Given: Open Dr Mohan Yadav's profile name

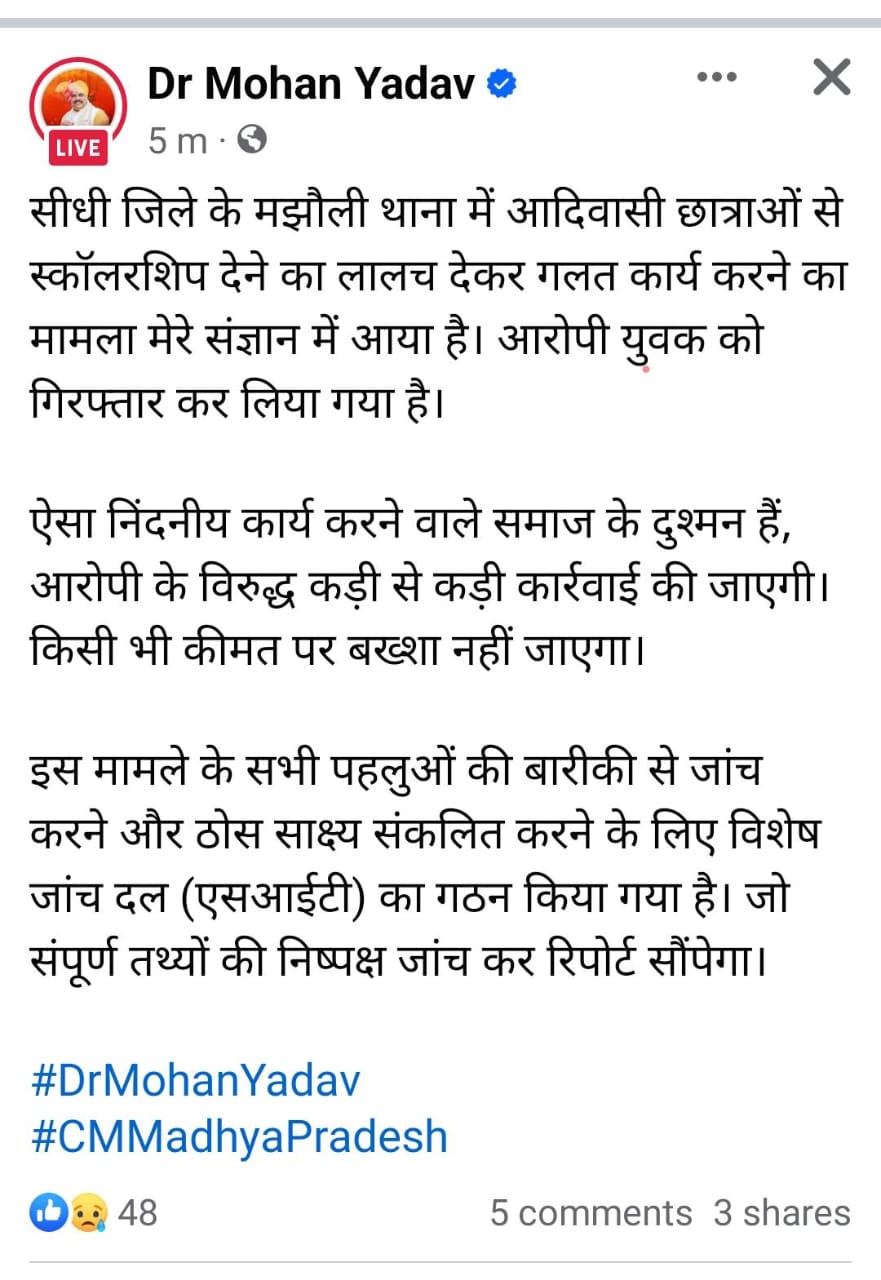Looking at the screenshot, I should point(311,84).
